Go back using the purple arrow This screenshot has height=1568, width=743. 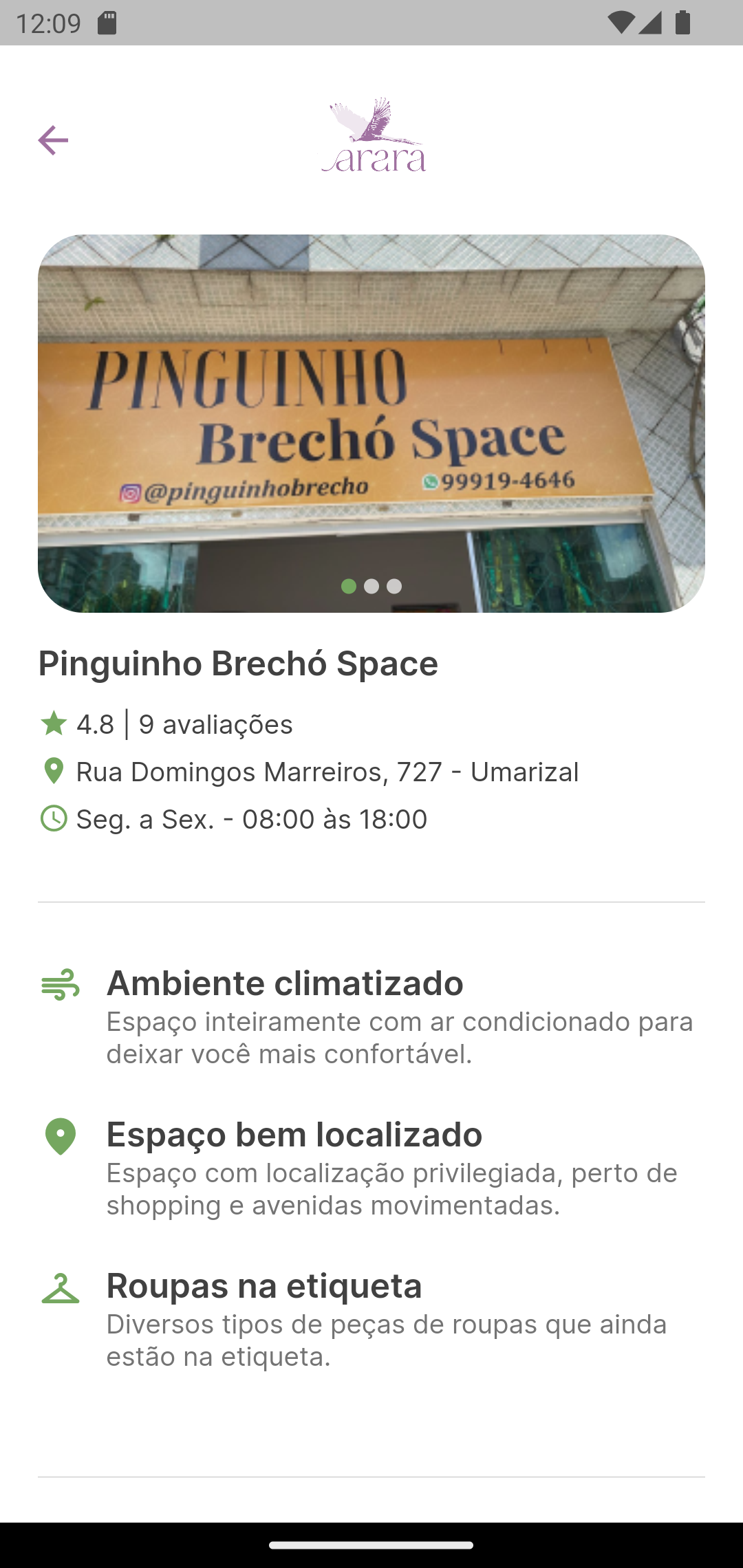(x=53, y=140)
